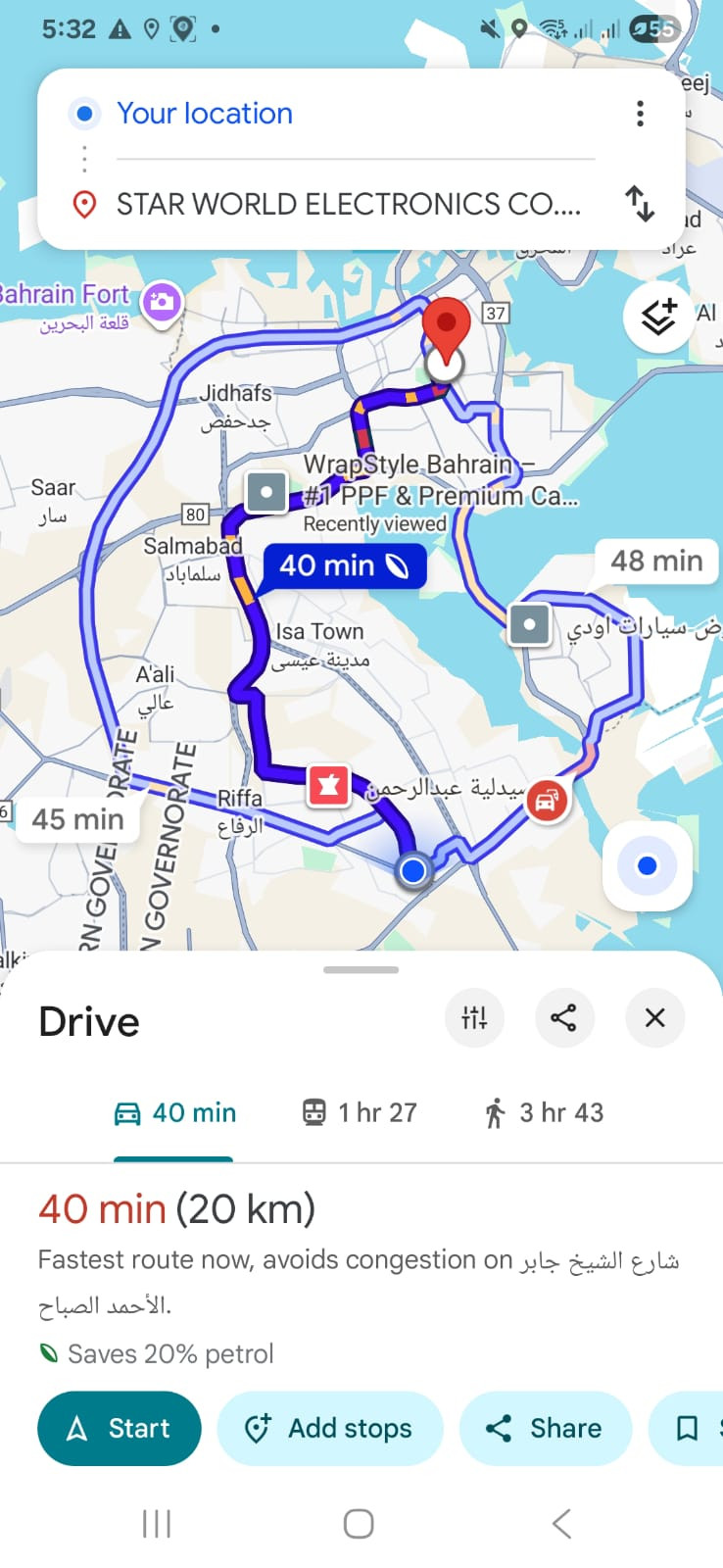
Task: Select the driving 40 min tab
Action: [x=175, y=1113]
